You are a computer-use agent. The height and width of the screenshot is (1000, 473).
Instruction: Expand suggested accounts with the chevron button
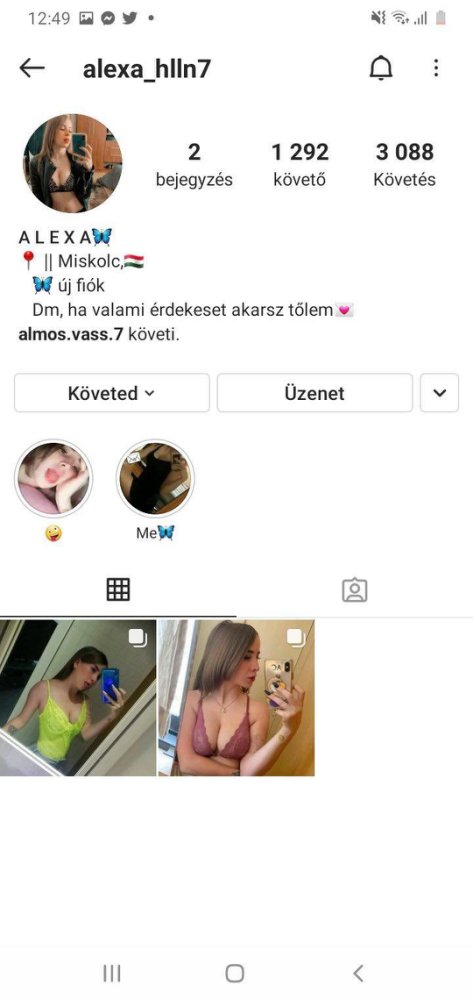pos(440,393)
